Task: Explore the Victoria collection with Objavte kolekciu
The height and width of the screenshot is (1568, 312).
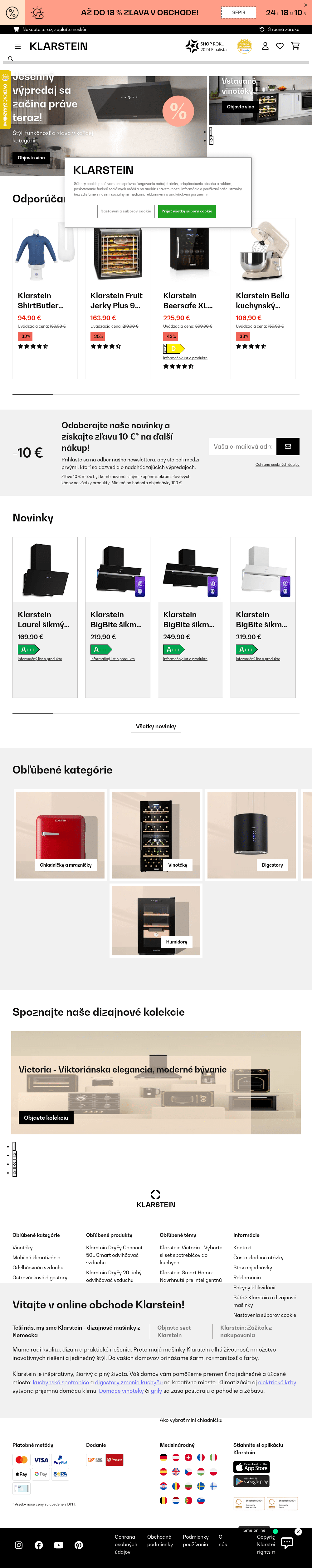Action: click(x=46, y=1118)
